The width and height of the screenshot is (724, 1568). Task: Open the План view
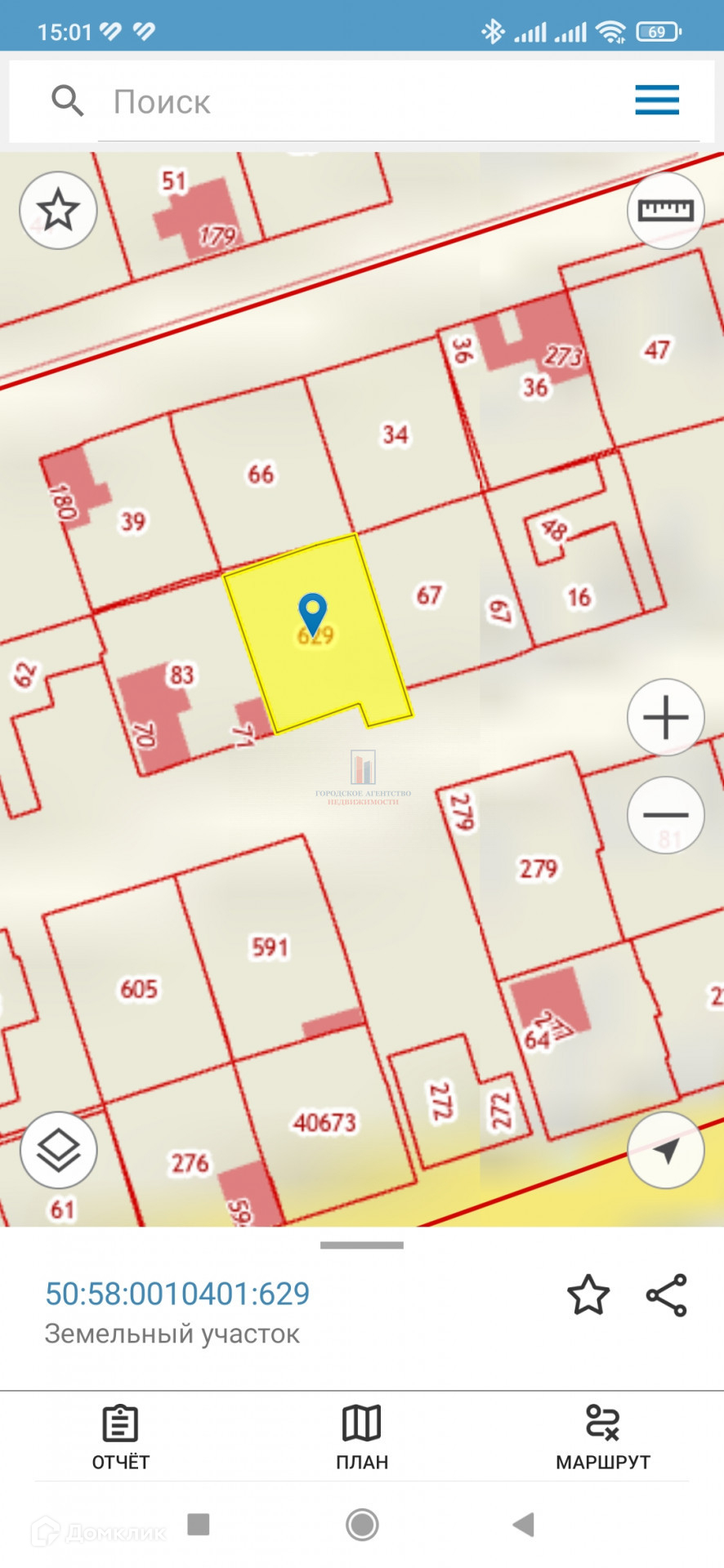[362, 1437]
